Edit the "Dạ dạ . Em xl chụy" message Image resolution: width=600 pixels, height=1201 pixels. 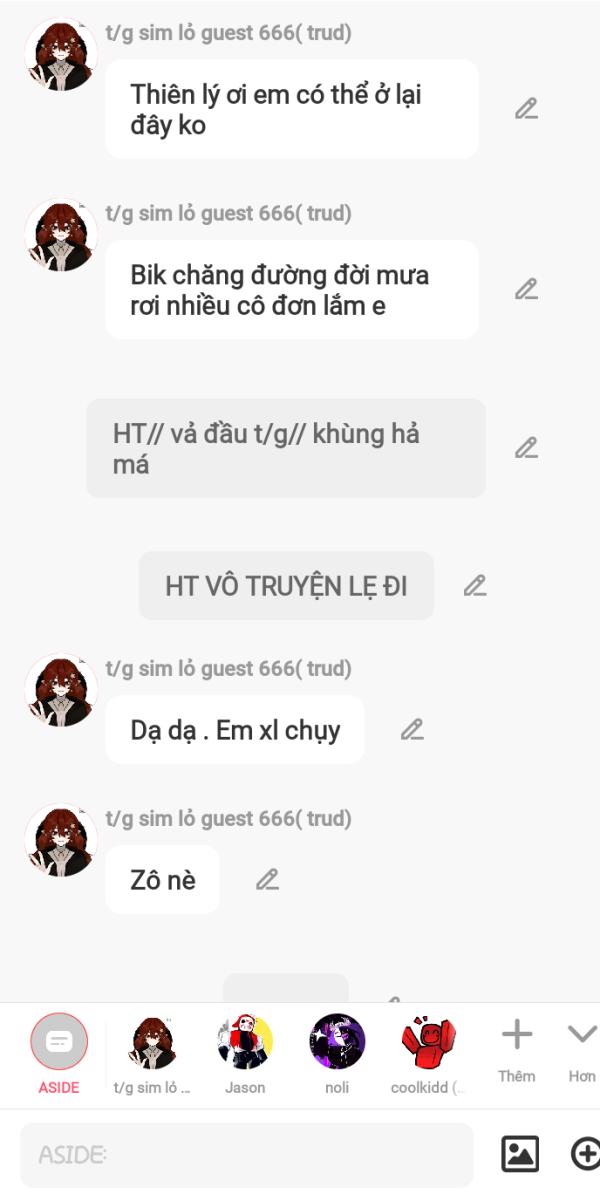(x=412, y=730)
